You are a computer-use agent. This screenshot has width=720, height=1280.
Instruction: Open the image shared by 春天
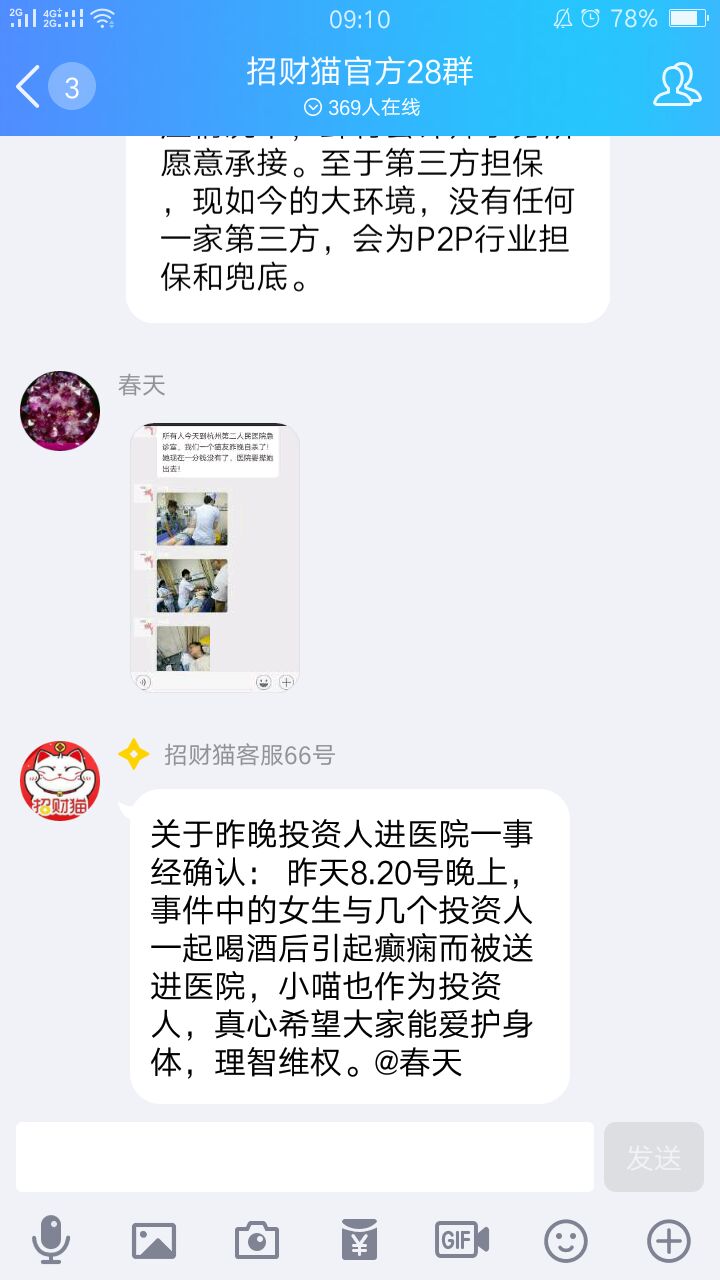click(215, 558)
